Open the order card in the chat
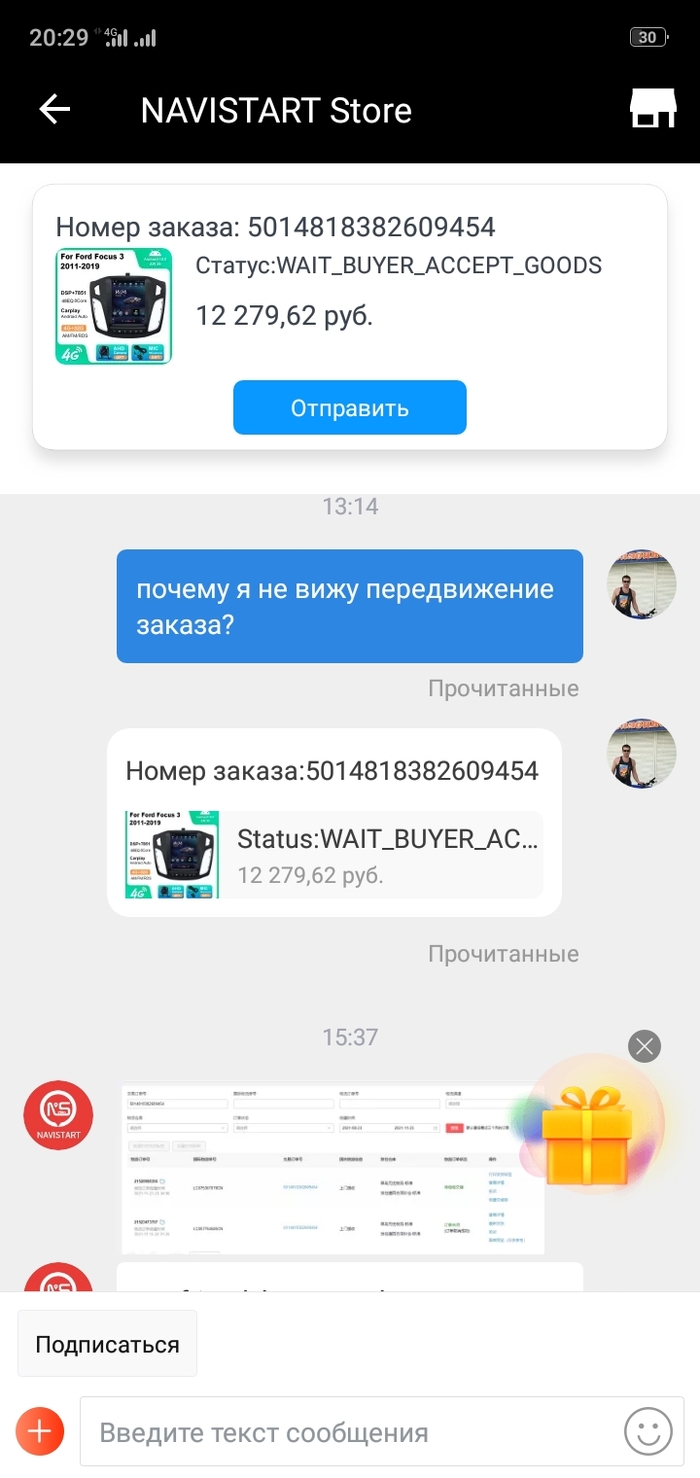The height and width of the screenshot is (1478, 700). (334, 823)
